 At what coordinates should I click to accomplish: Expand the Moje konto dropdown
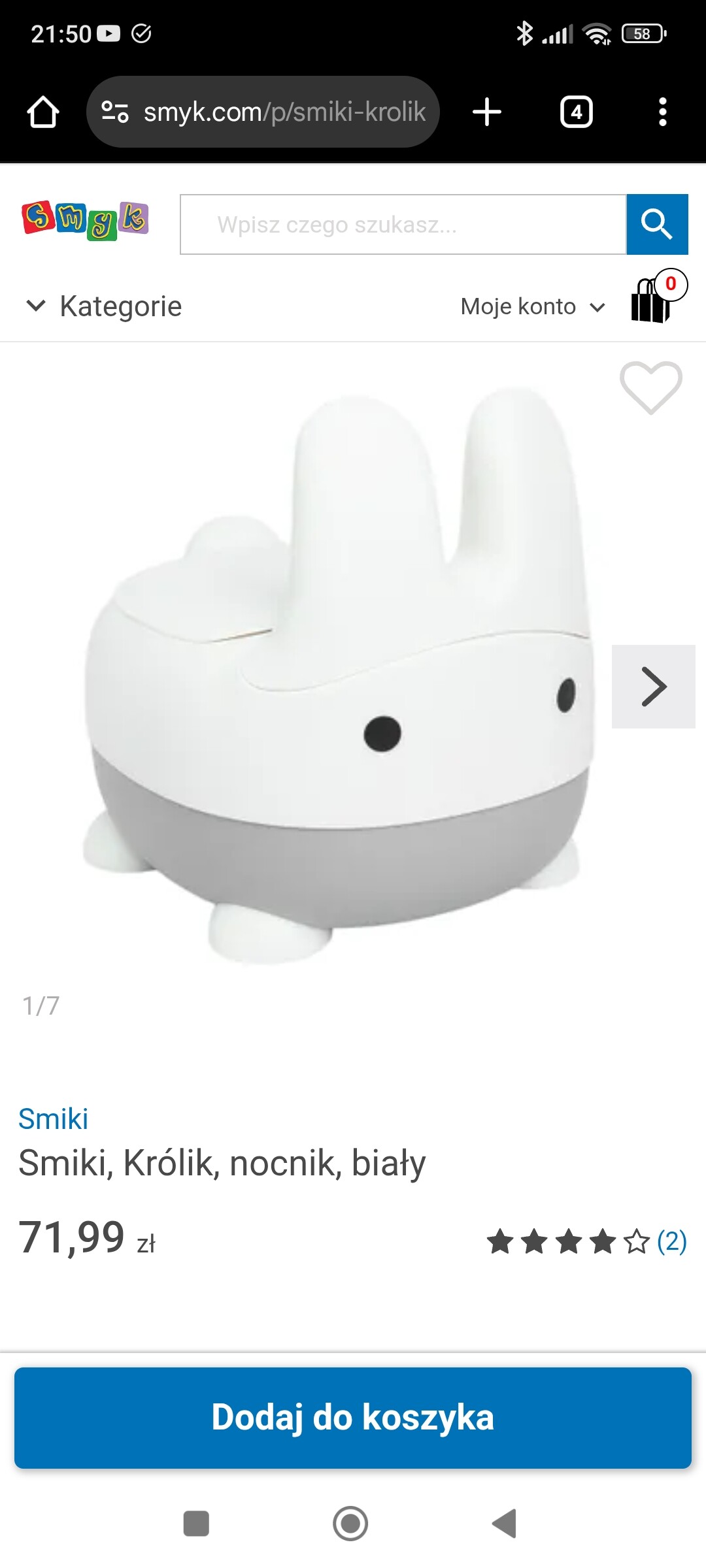(533, 306)
